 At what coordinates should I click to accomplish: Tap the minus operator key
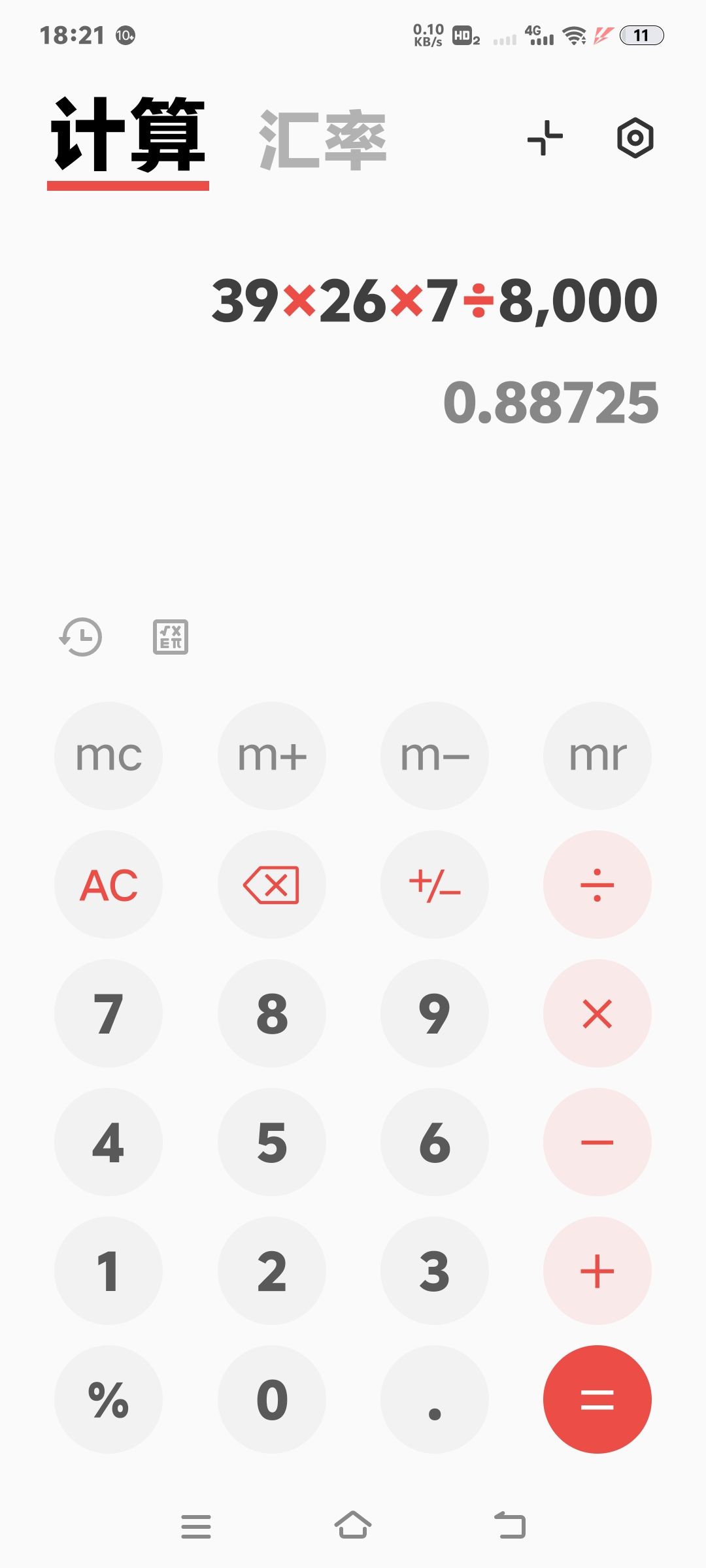point(597,1142)
